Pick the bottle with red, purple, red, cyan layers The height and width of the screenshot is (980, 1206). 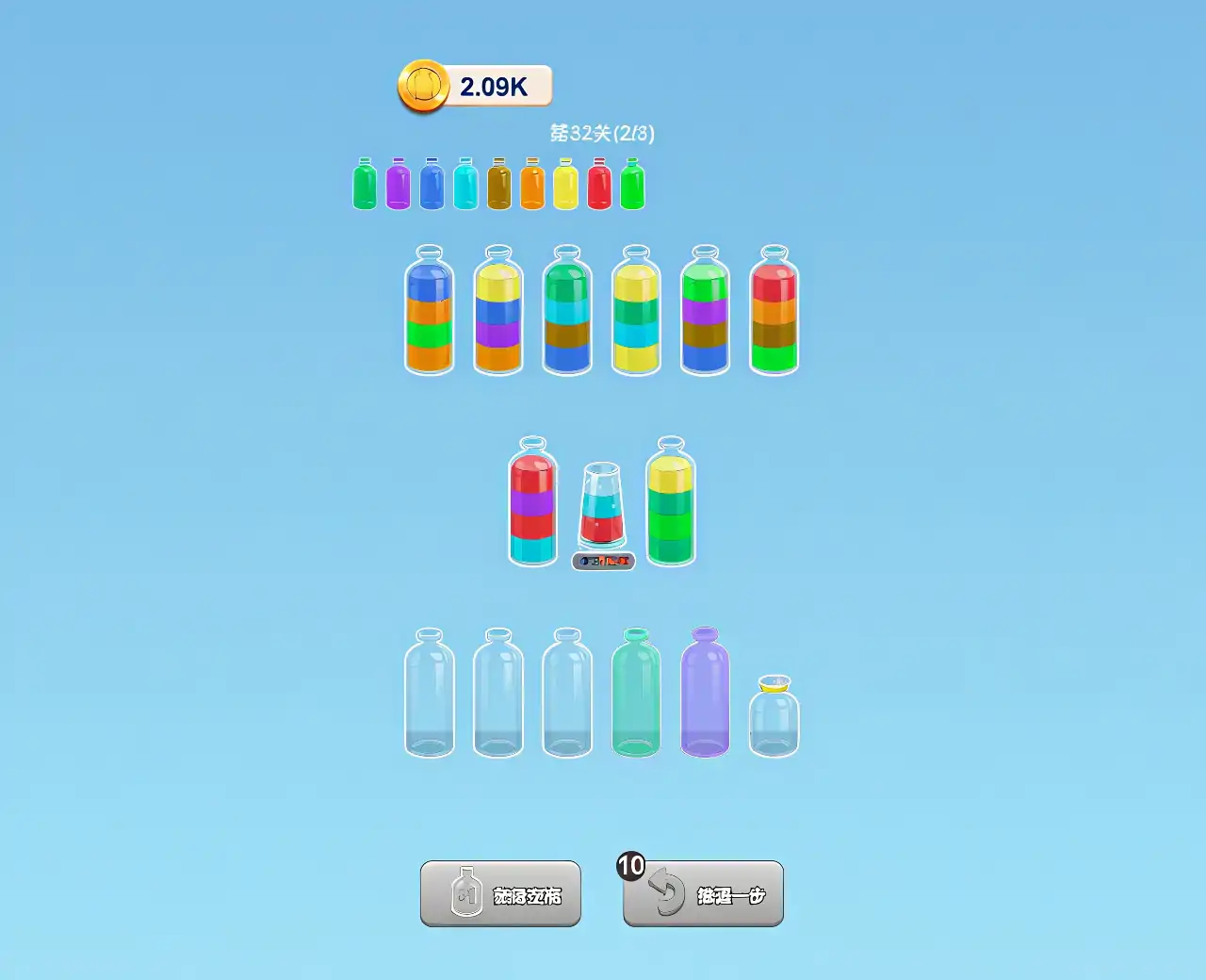tap(533, 504)
